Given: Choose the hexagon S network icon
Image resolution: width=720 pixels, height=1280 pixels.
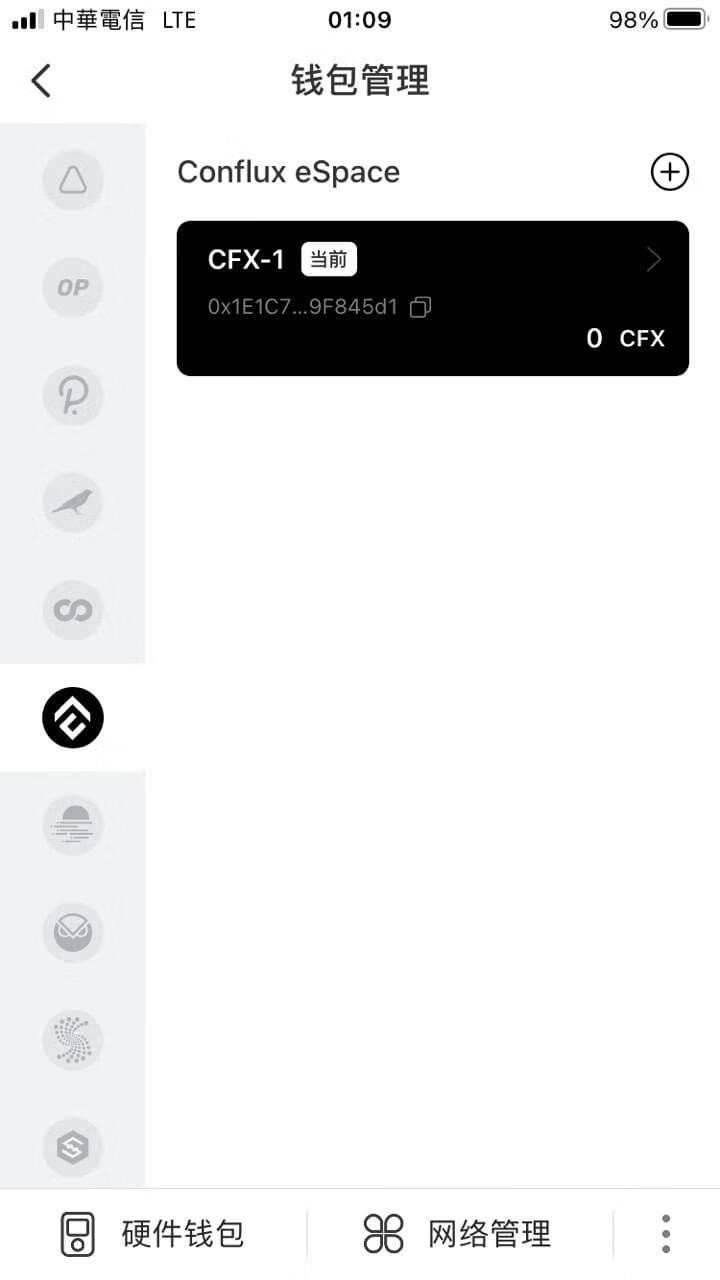Looking at the screenshot, I should pos(73,1148).
